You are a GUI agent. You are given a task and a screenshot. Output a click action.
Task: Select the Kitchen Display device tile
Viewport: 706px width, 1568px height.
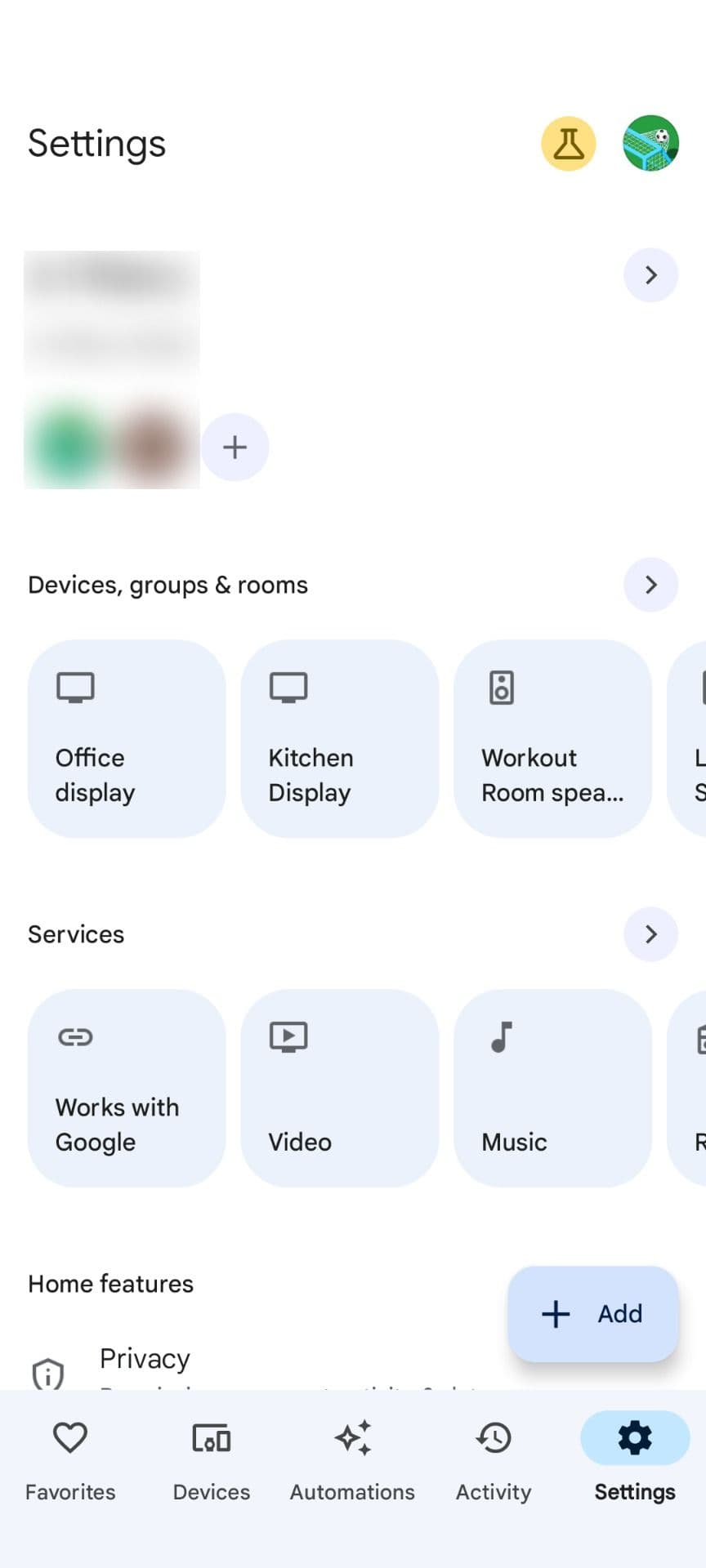coord(339,737)
